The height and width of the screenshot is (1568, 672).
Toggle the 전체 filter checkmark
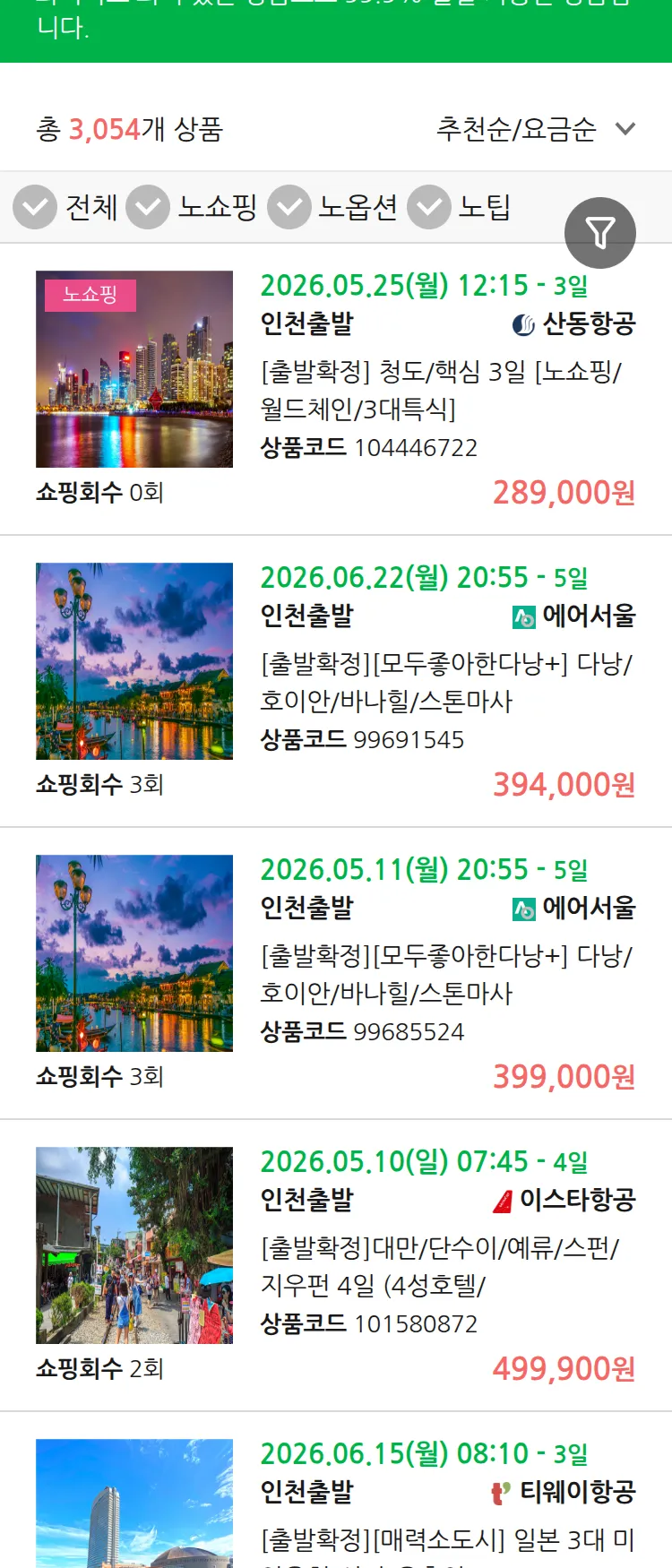coord(35,207)
